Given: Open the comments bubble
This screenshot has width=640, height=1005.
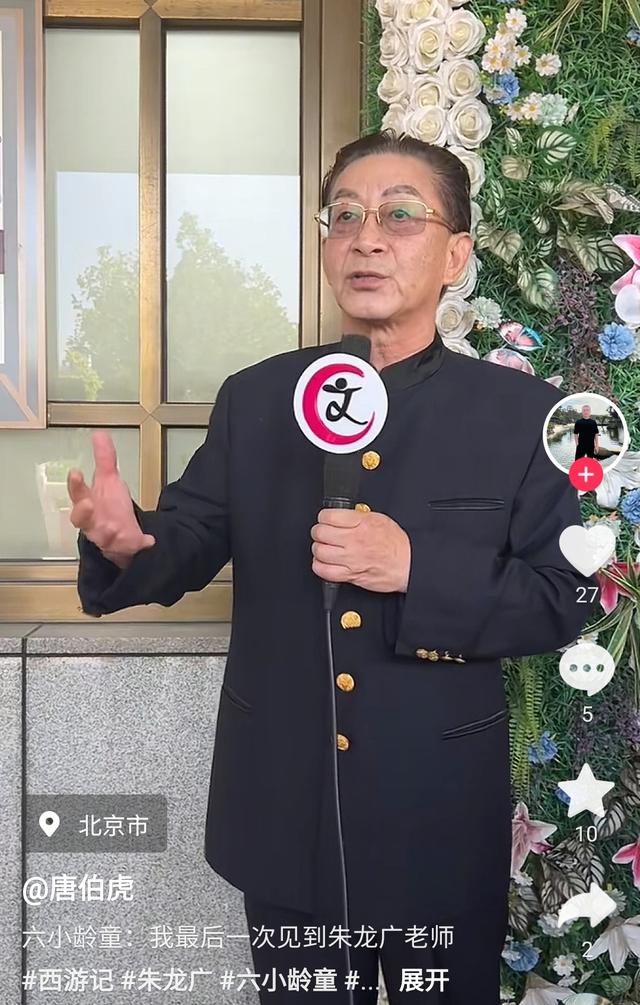Looking at the screenshot, I should pyautogui.click(x=587, y=667).
